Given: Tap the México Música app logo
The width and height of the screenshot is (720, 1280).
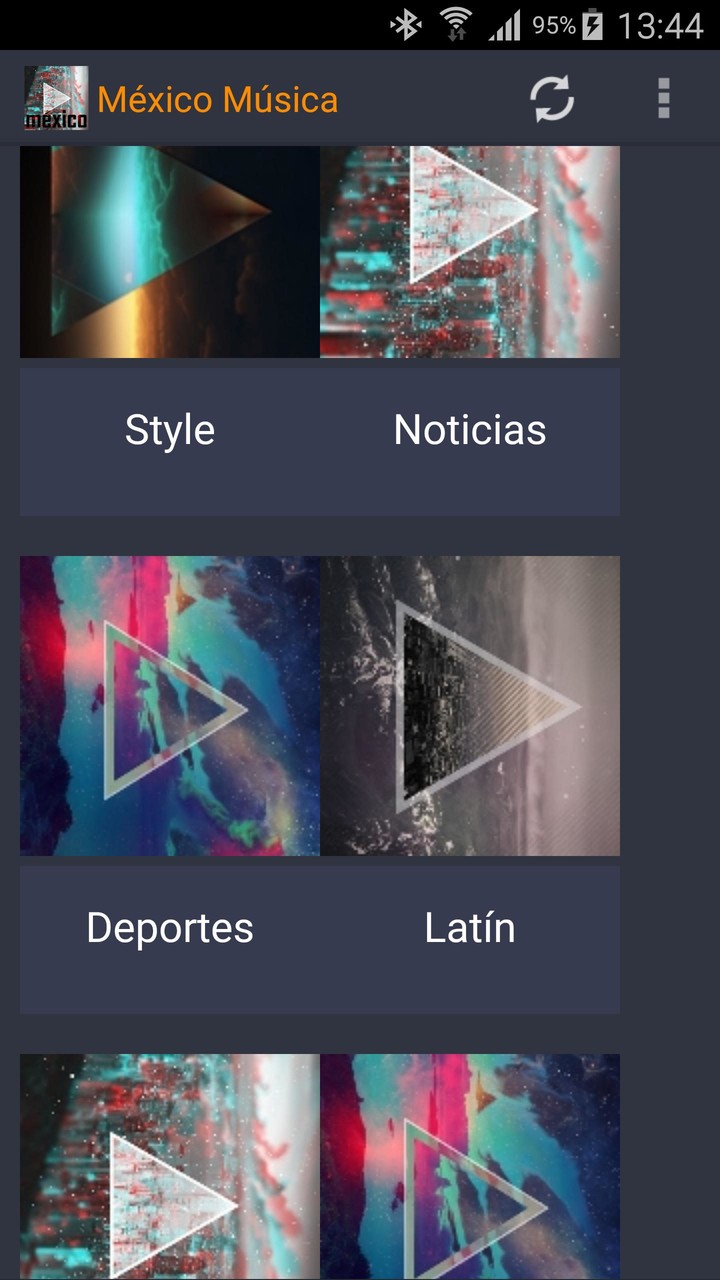Looking at the screenshot, I should click(x=54, y=99).
